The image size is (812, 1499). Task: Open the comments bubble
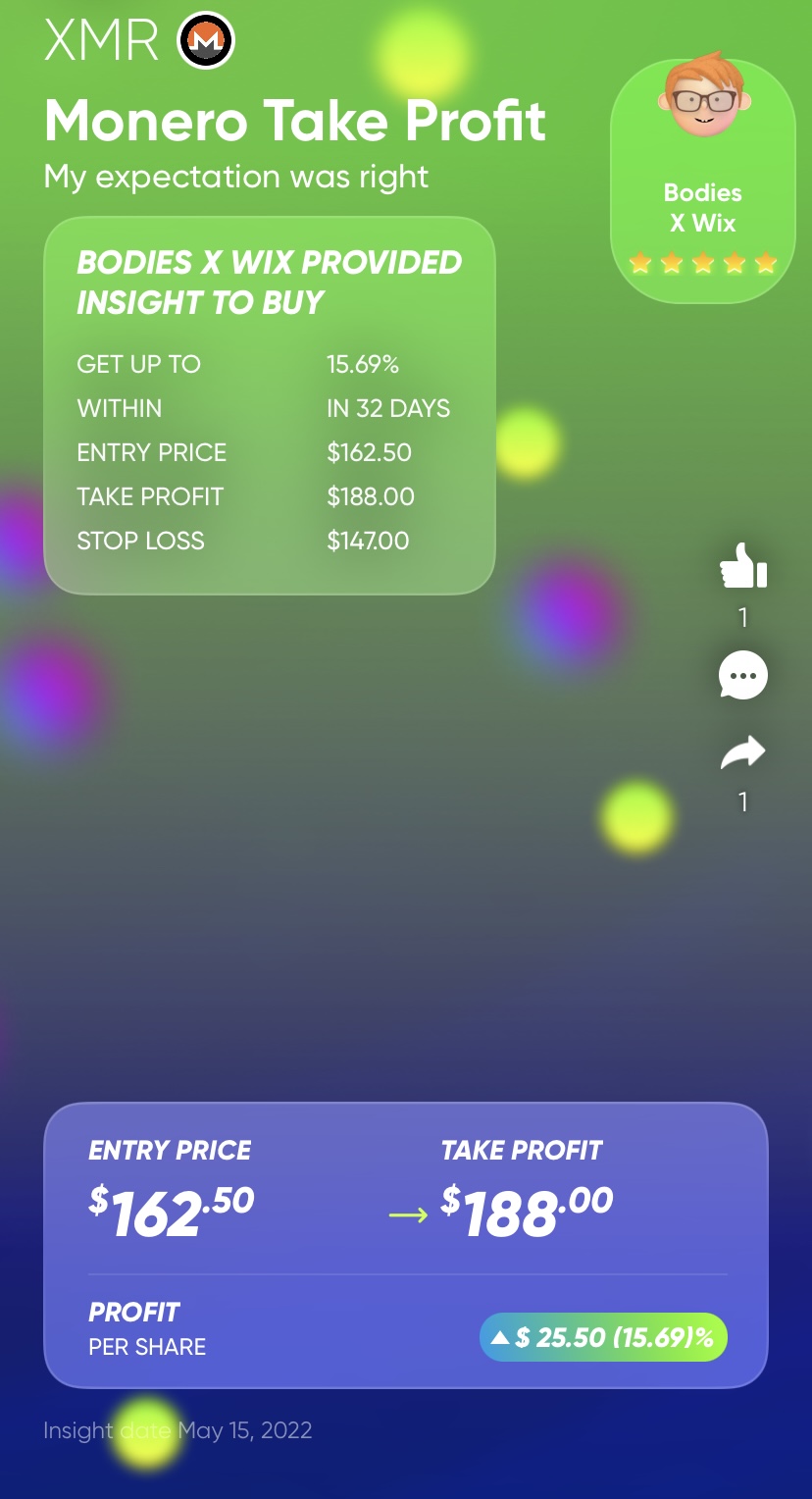coord(742,676)
